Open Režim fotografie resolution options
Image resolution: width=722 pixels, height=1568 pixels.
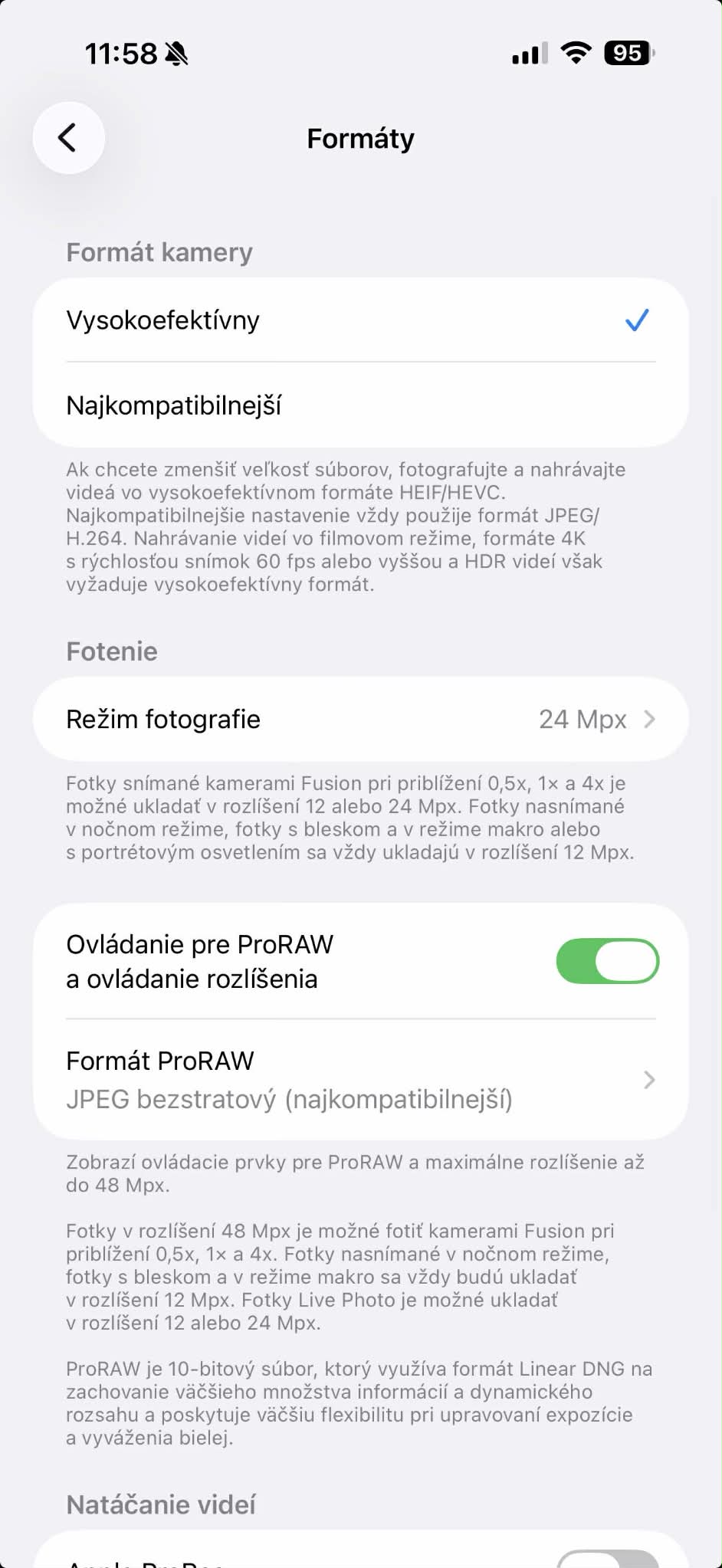(x=360, y=719)
